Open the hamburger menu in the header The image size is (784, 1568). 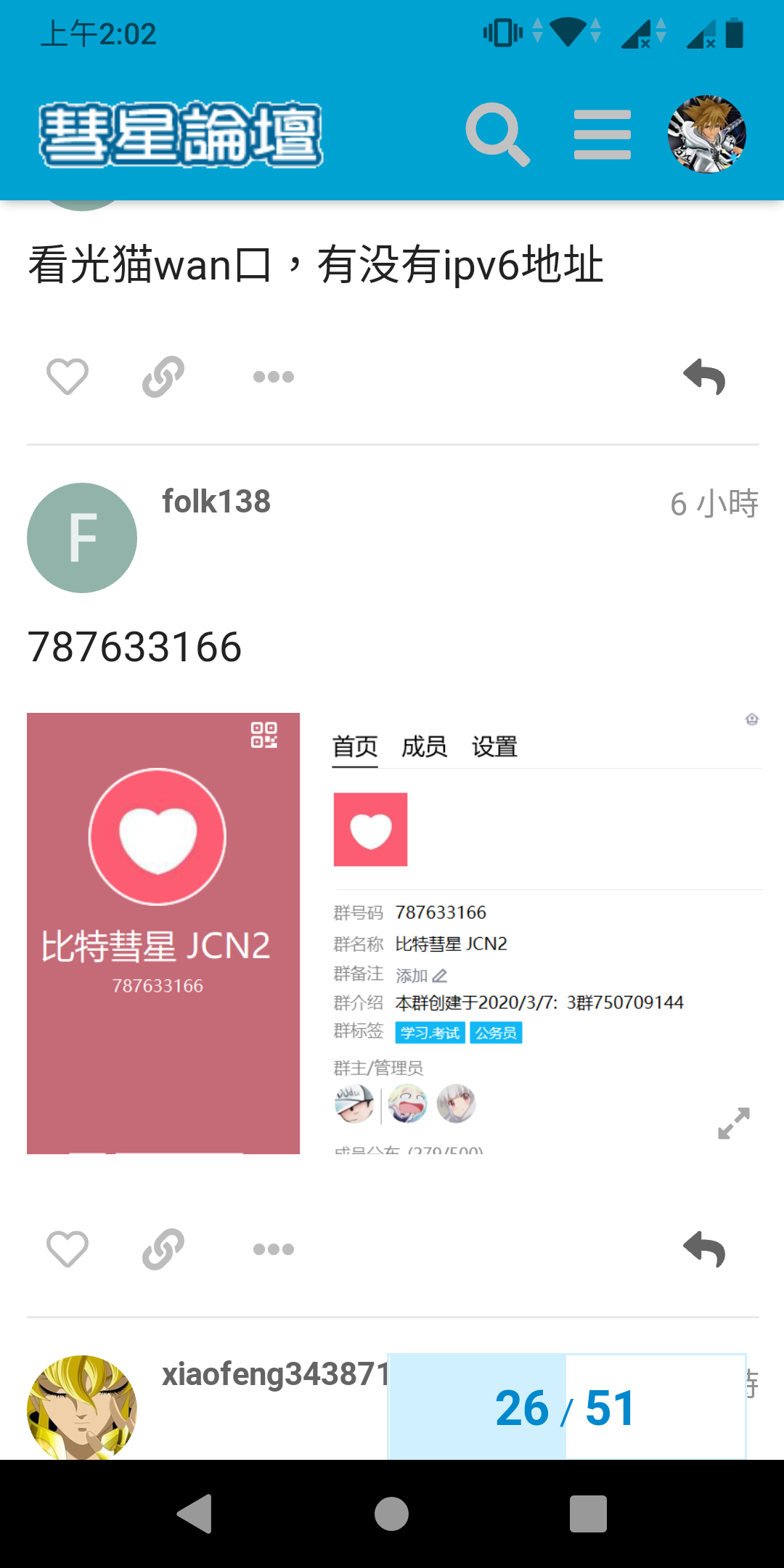coord(602,134)
